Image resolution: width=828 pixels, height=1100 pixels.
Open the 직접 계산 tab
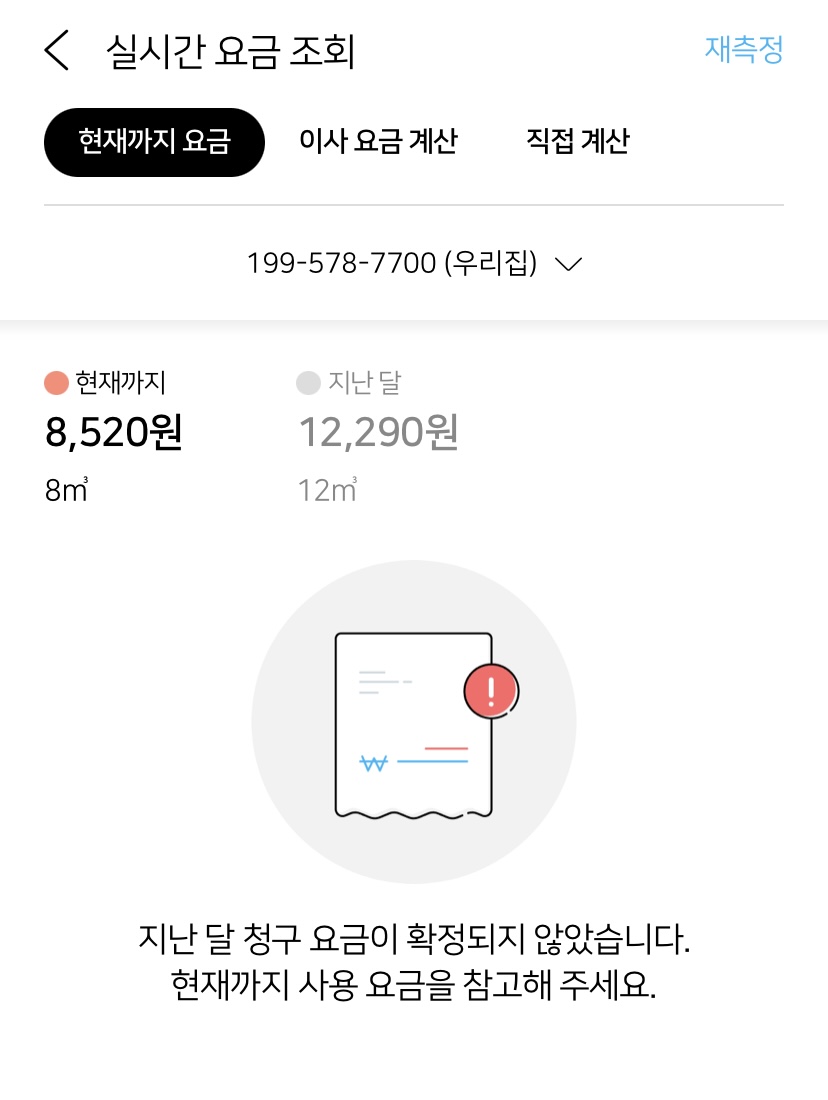click(x=577, y=142)
